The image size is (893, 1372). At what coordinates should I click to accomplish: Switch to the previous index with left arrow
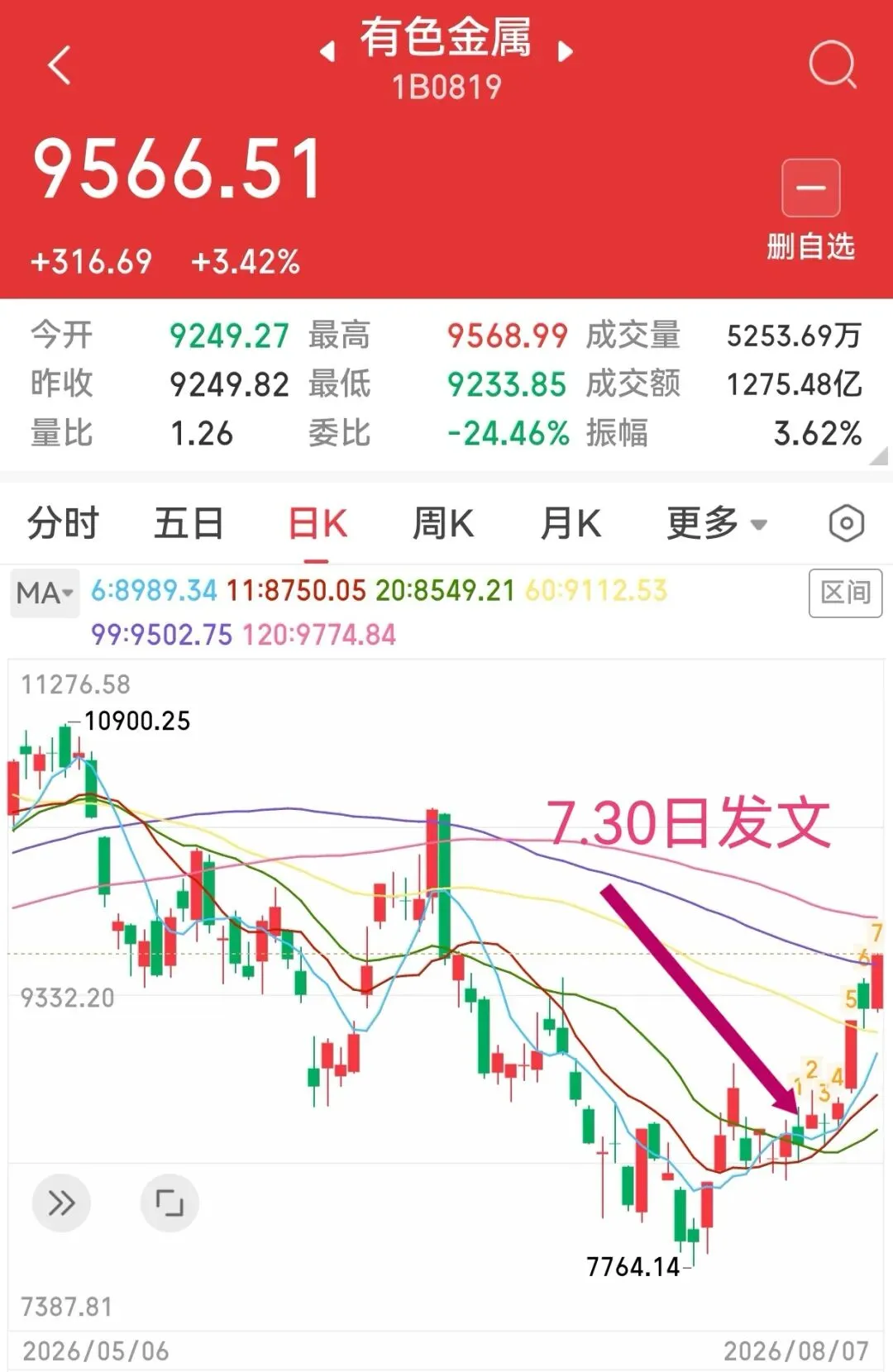tap(327, 51)
